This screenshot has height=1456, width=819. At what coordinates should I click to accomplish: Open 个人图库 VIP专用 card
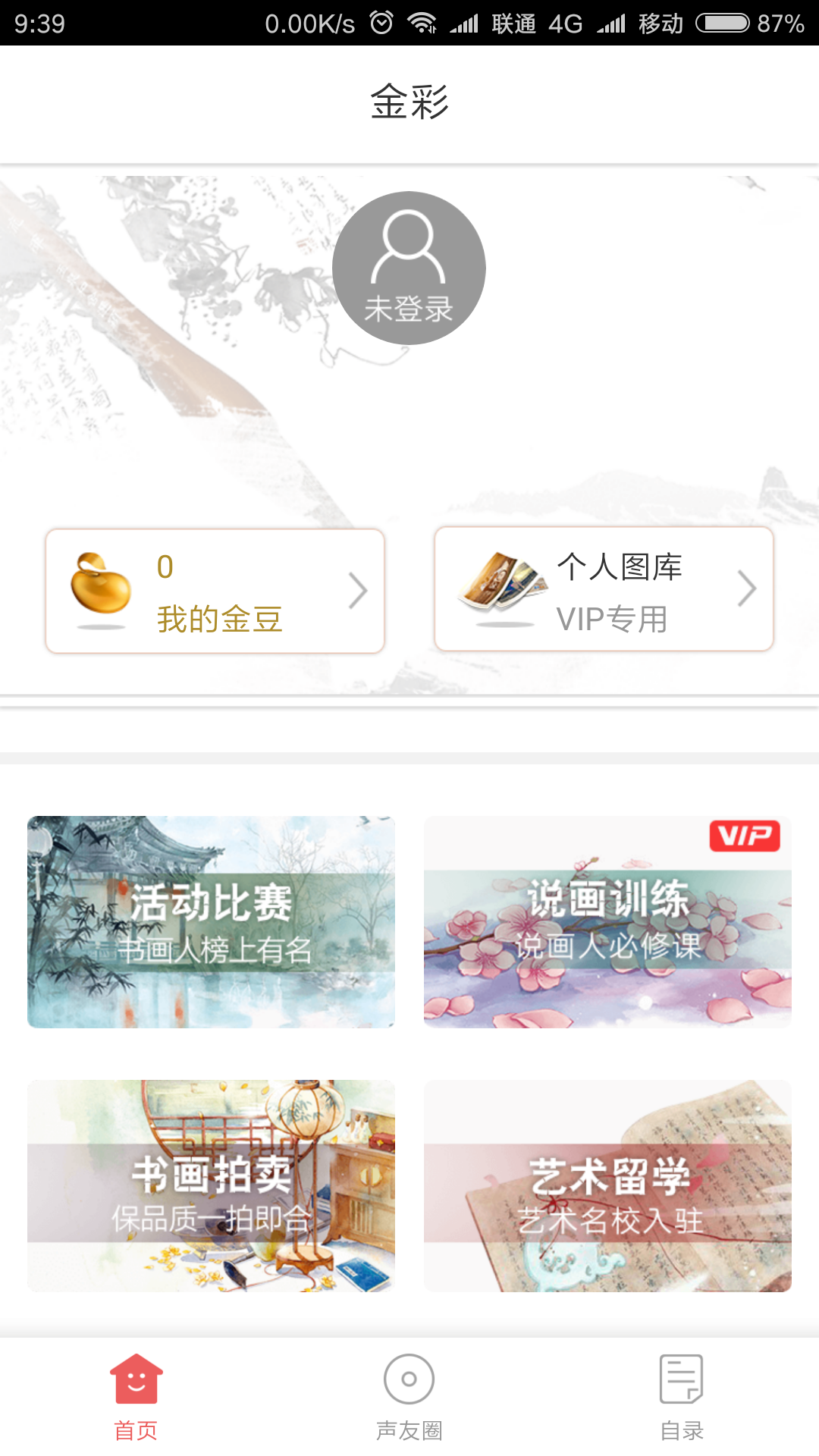pos(604,589)
